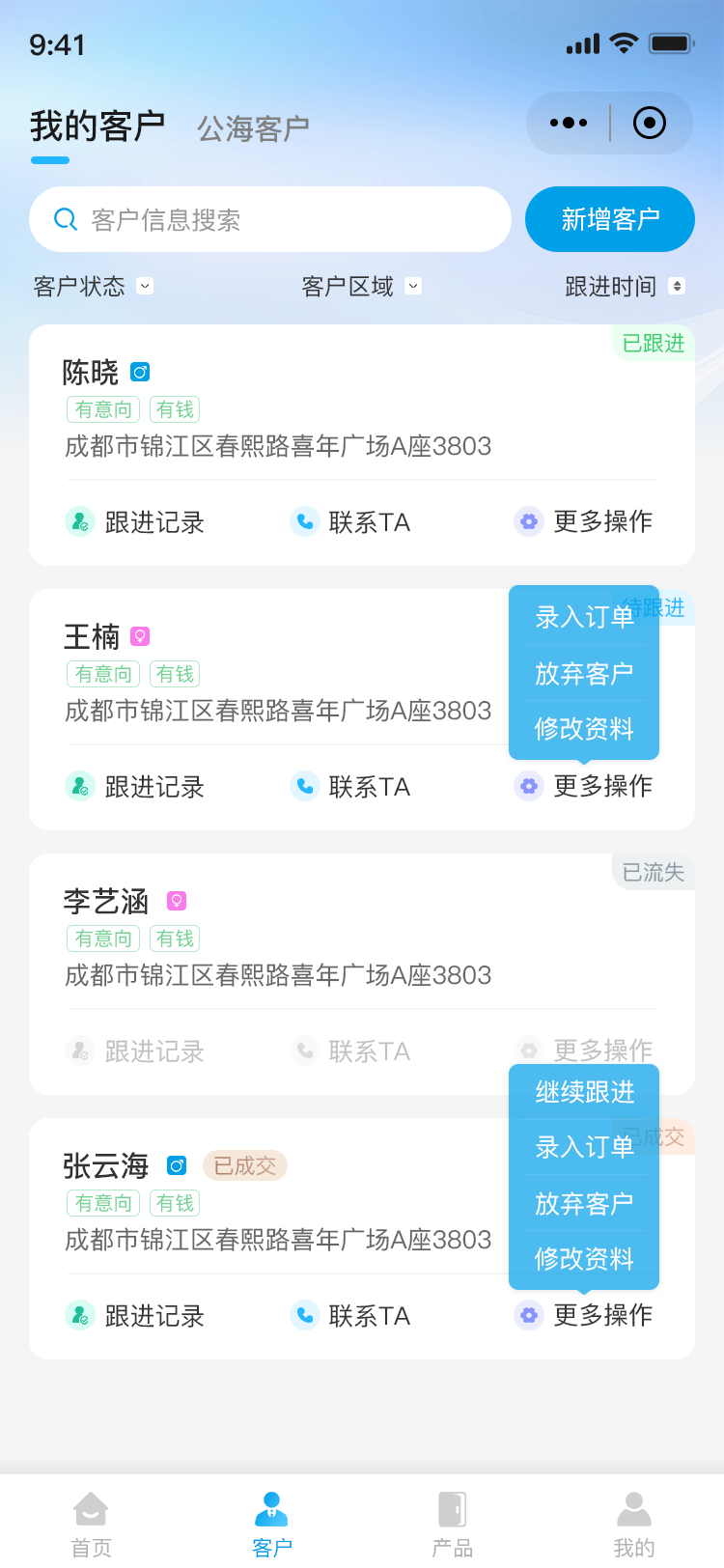
Task: Add a new customer with 新增客户
Action: pyautogui.click(x=610, y=220)
